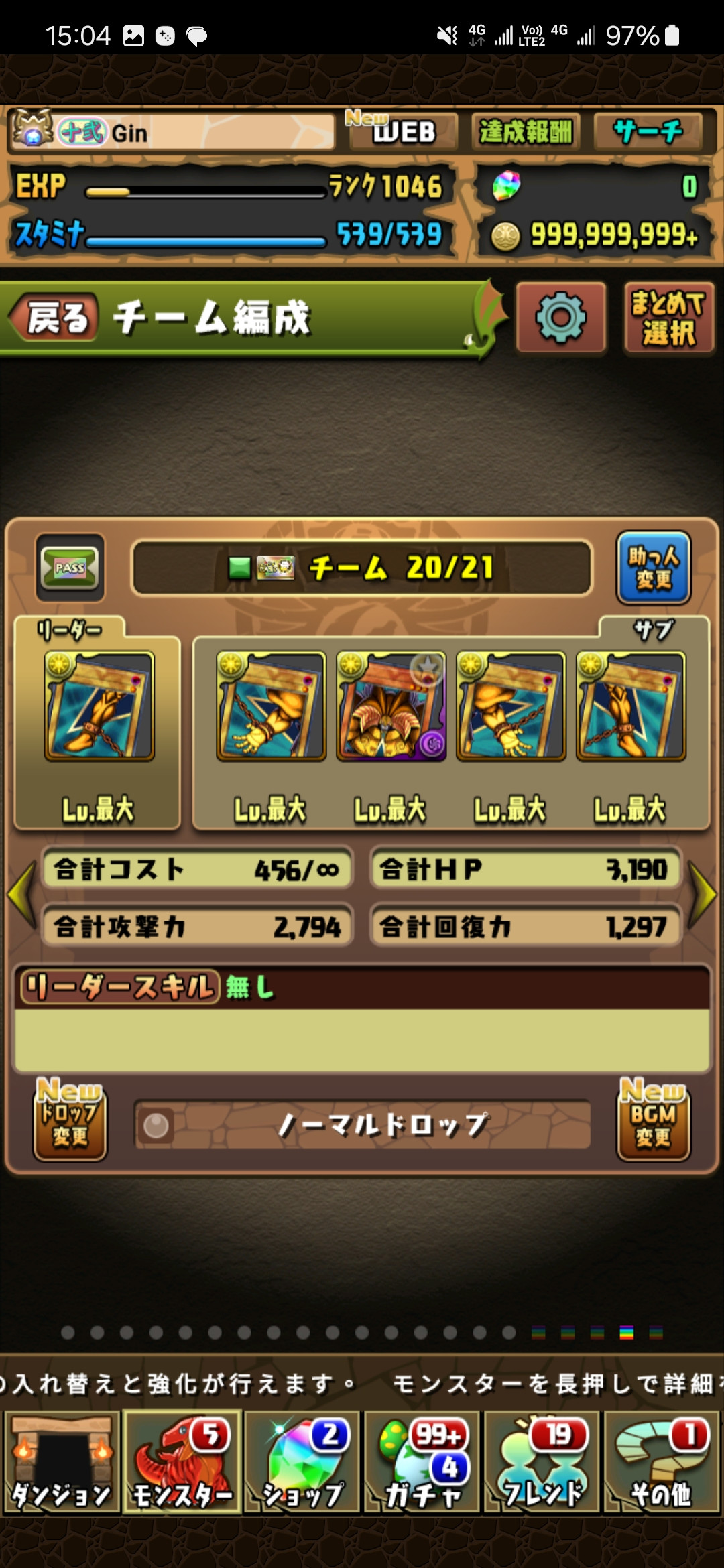Switch to the その他 tab
The width and height of the screenshot is (724, 1568).
[661, 1462]
